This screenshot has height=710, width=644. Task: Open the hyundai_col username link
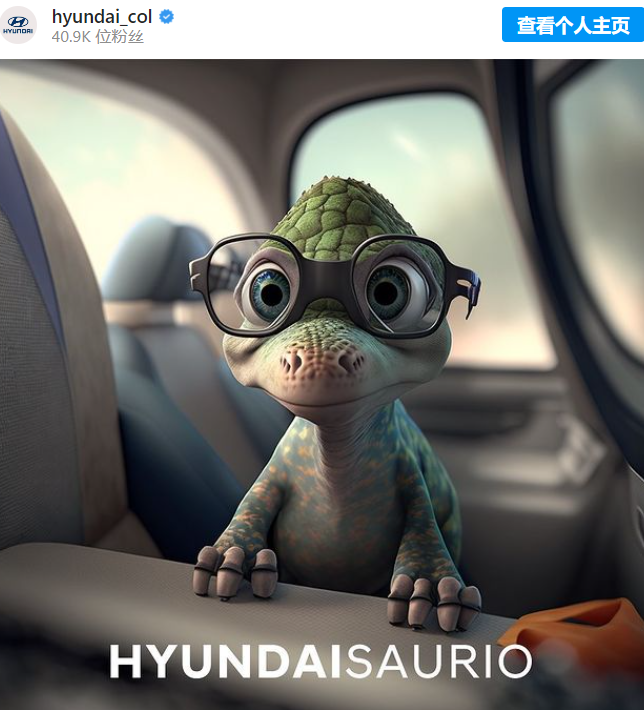point(101,16)
